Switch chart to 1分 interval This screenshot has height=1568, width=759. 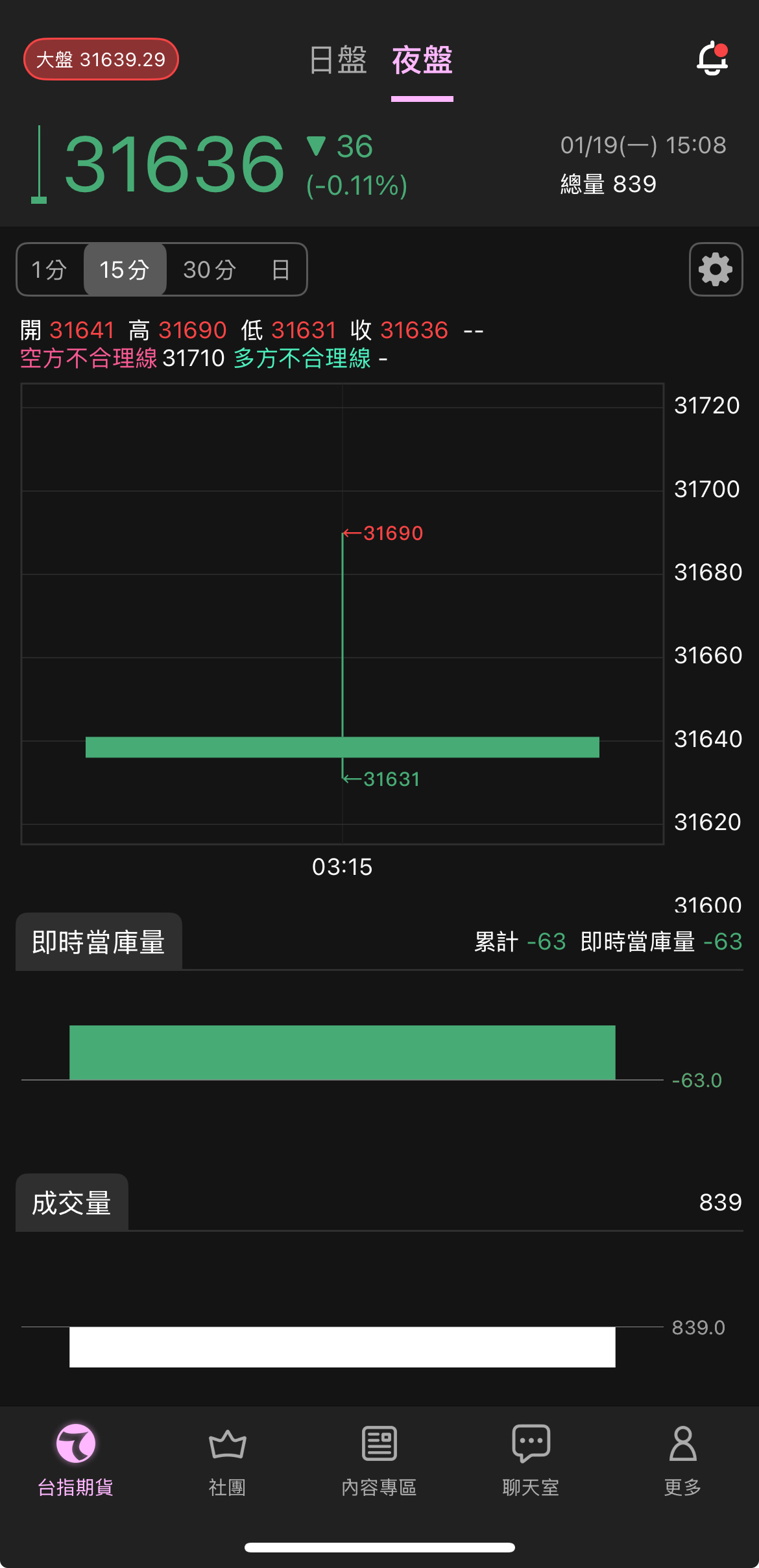[50, 269]
